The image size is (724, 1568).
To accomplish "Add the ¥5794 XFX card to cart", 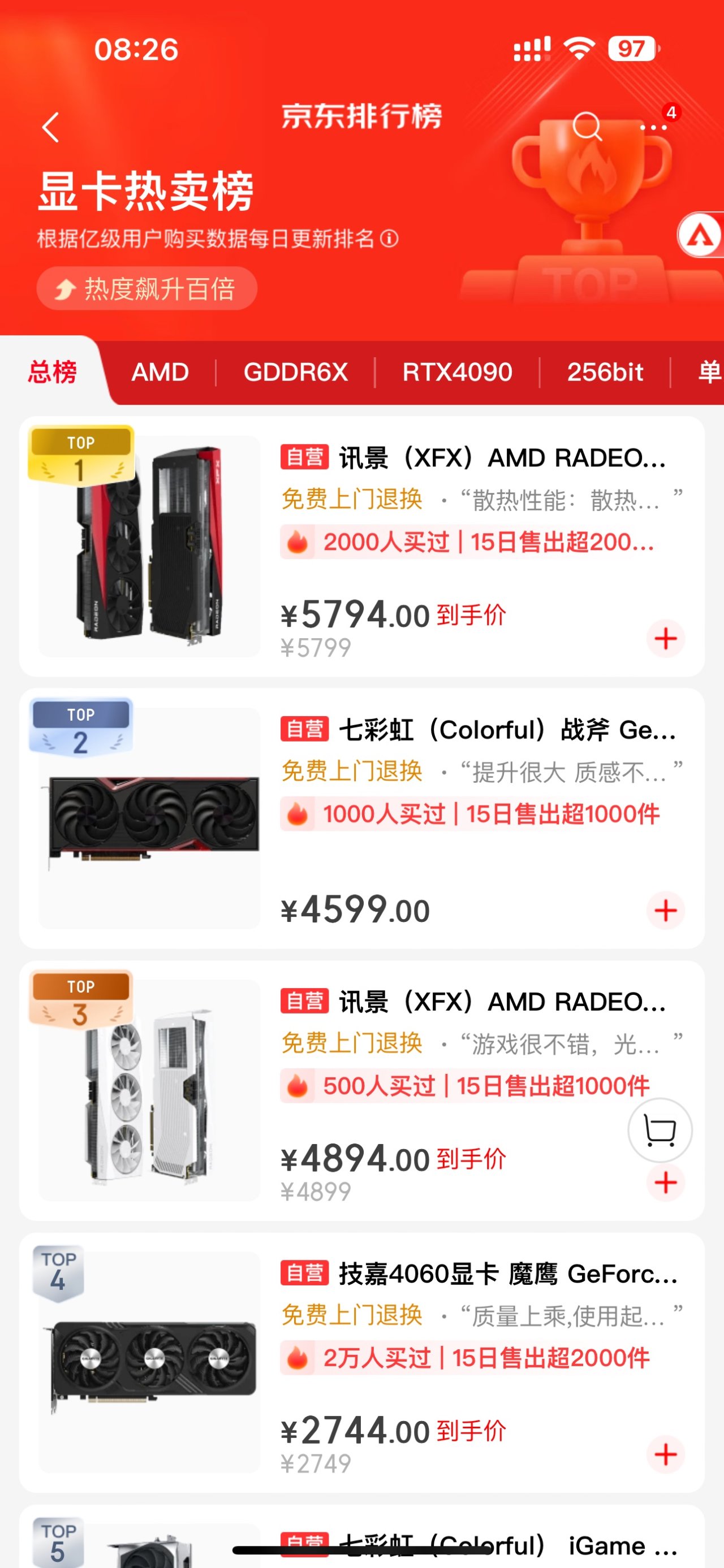I will tap(666, 639).
